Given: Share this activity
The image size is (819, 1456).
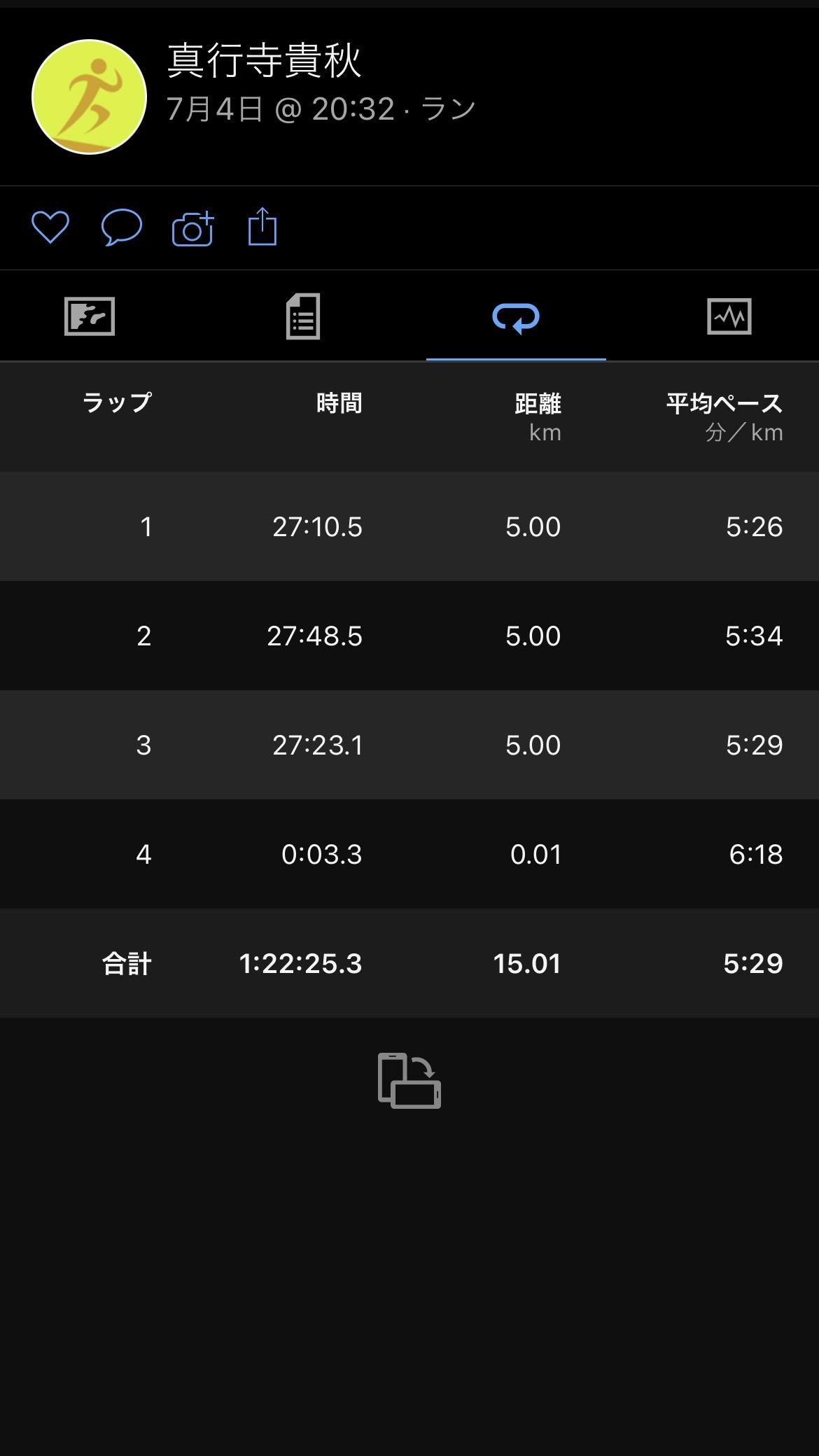Looking at the screenshot, I should 262,226.
